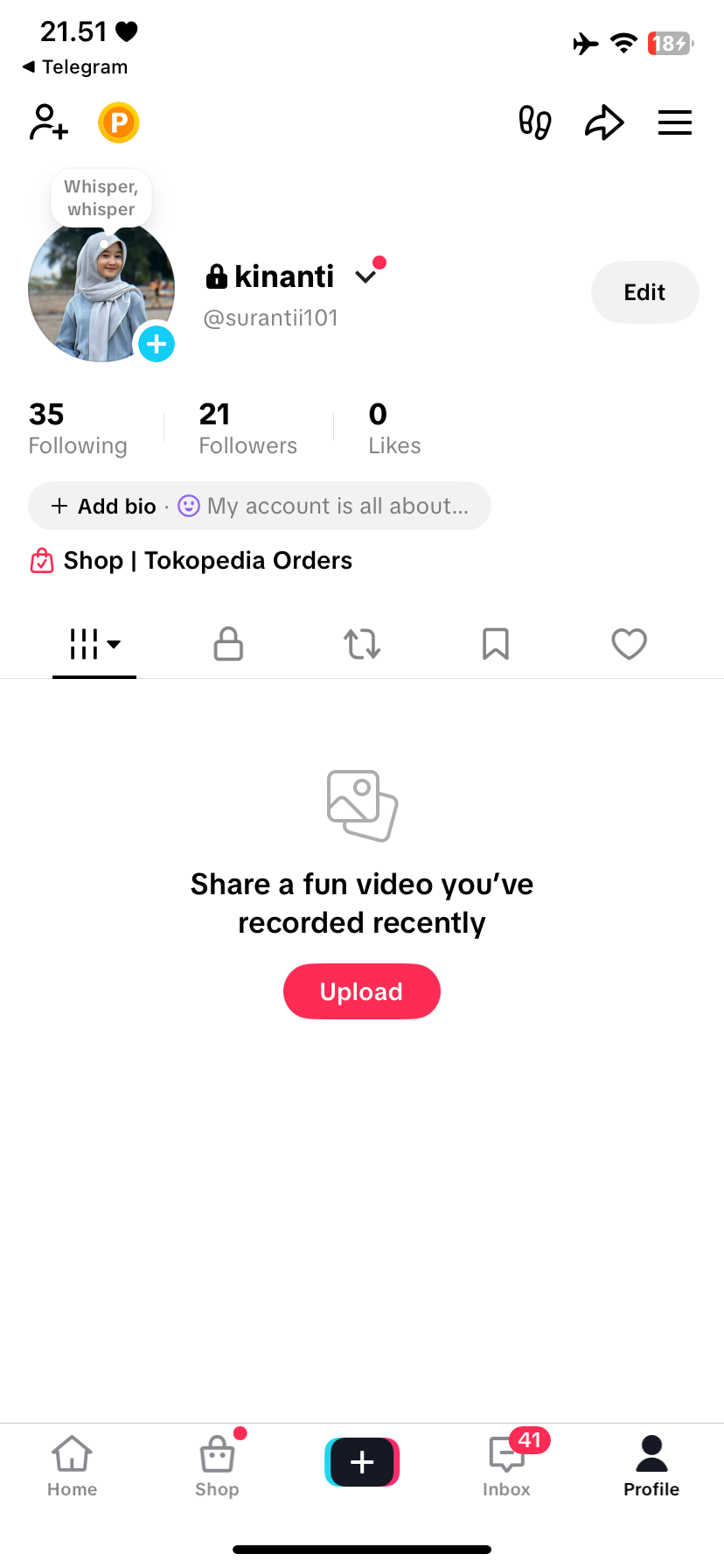Switch to the private videos lock tab

click(228, 644)
